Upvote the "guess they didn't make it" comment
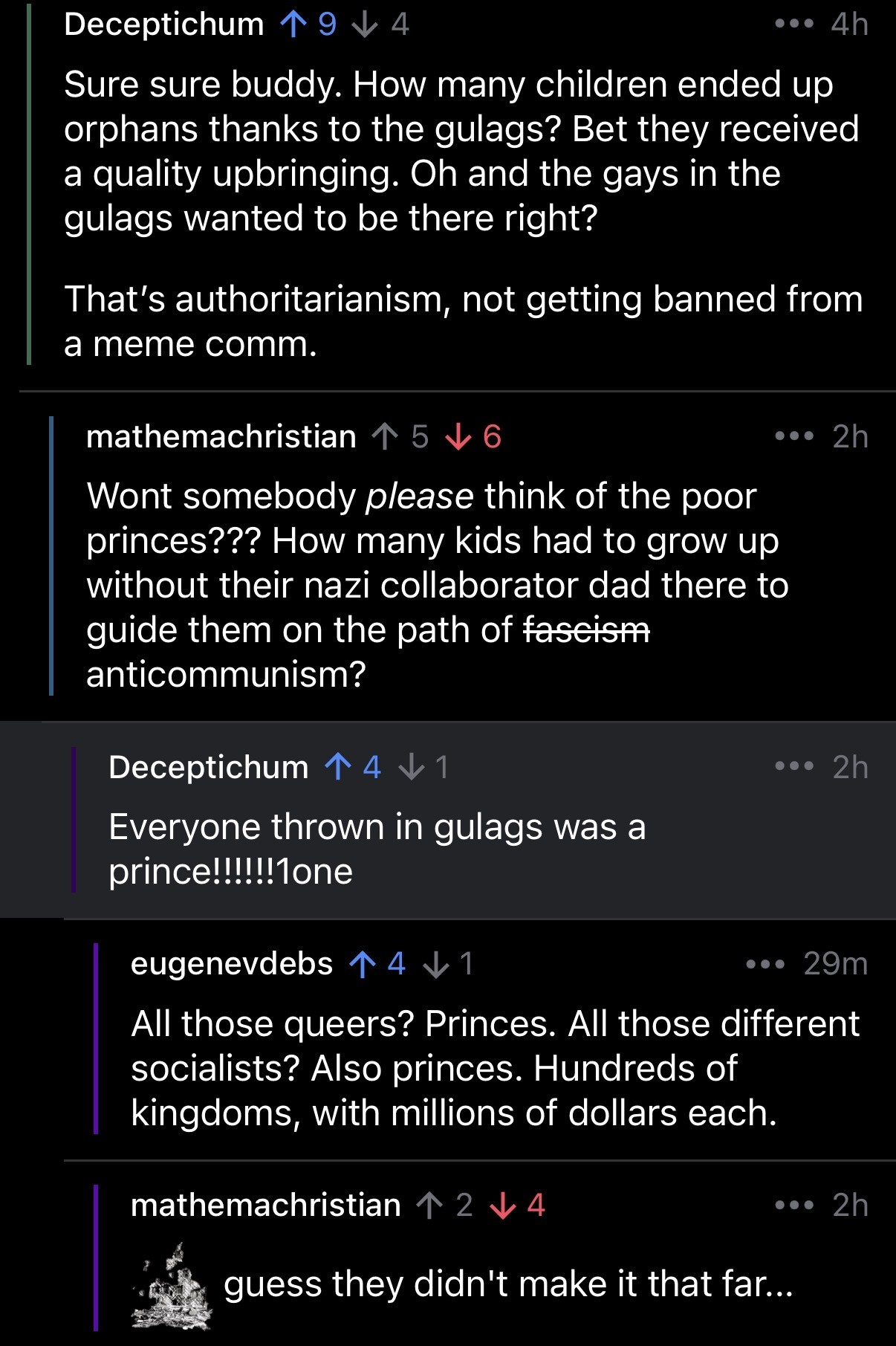The height and width of the screenshot is (1346, 896). pyautogui.click(x=430, y=1205)
